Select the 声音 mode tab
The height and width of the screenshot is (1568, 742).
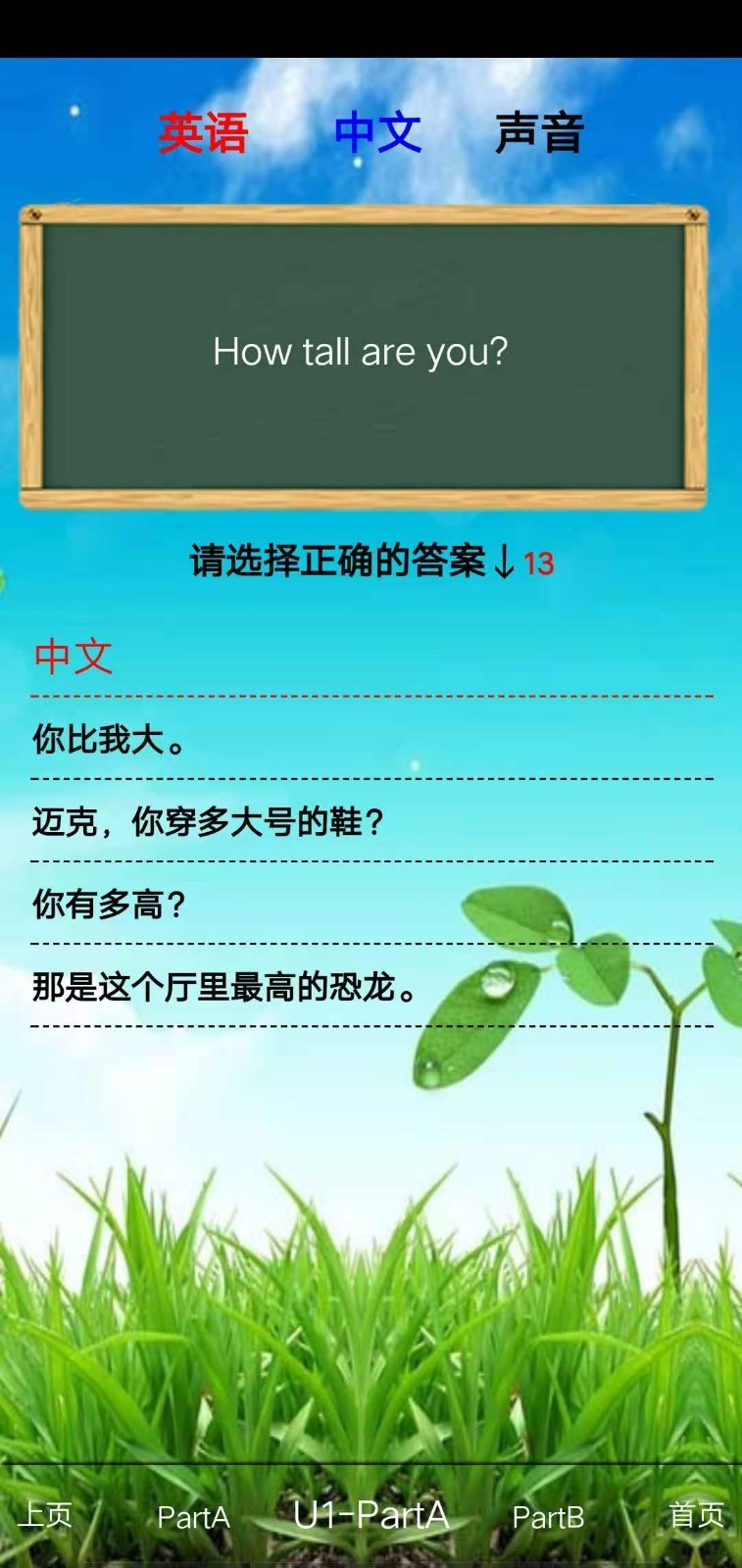point(540,132)
